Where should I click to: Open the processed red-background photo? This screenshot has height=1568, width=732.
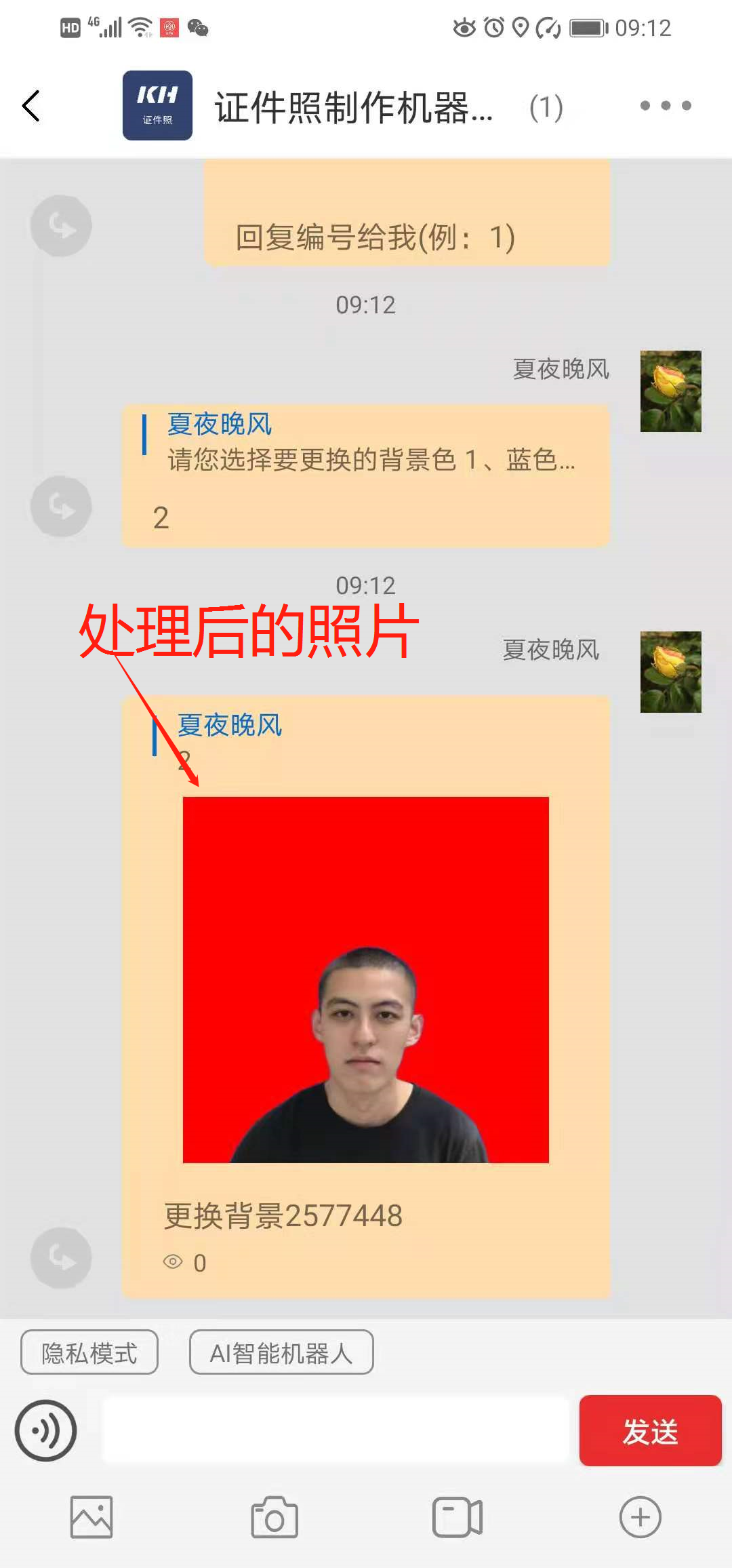pos(366,979)
